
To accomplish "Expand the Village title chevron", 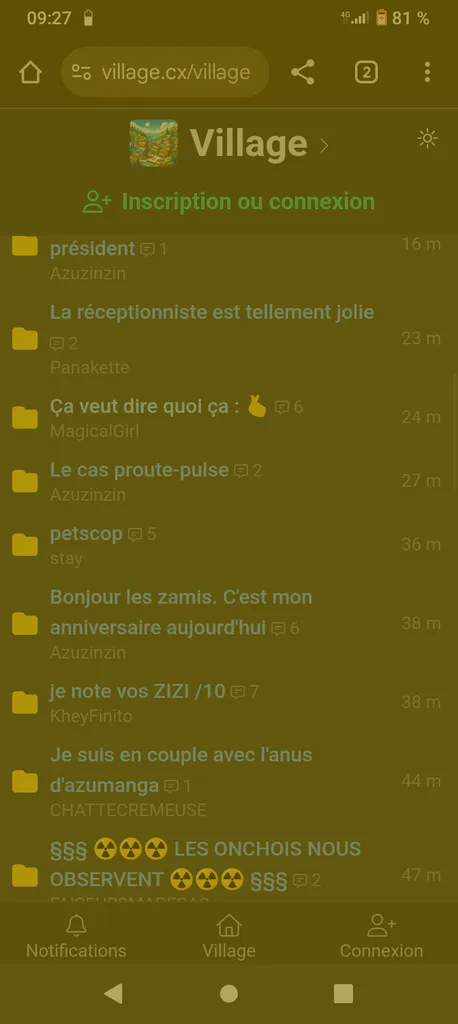I will tap(323, 146).
